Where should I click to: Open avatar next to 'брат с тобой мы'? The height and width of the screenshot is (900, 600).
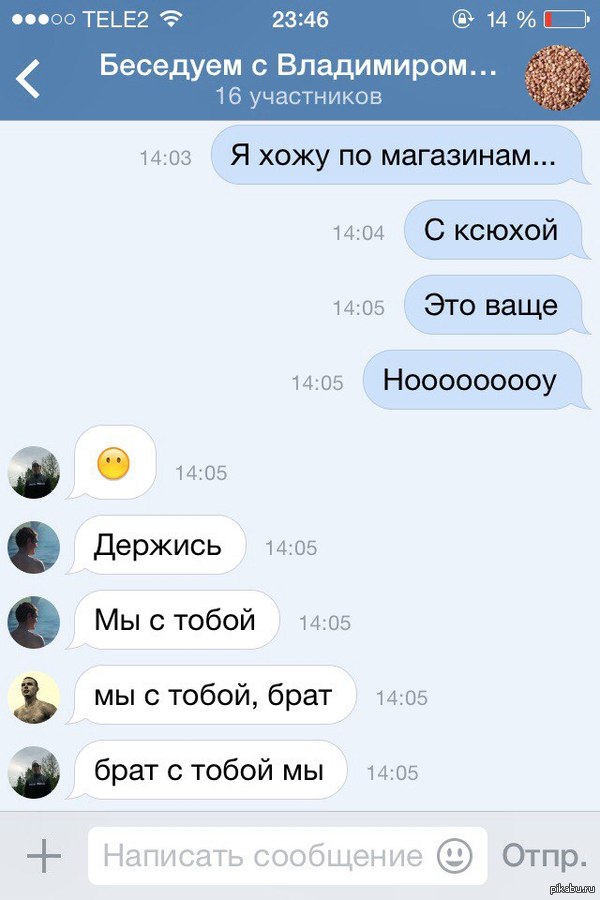click(x=34, y=772)
